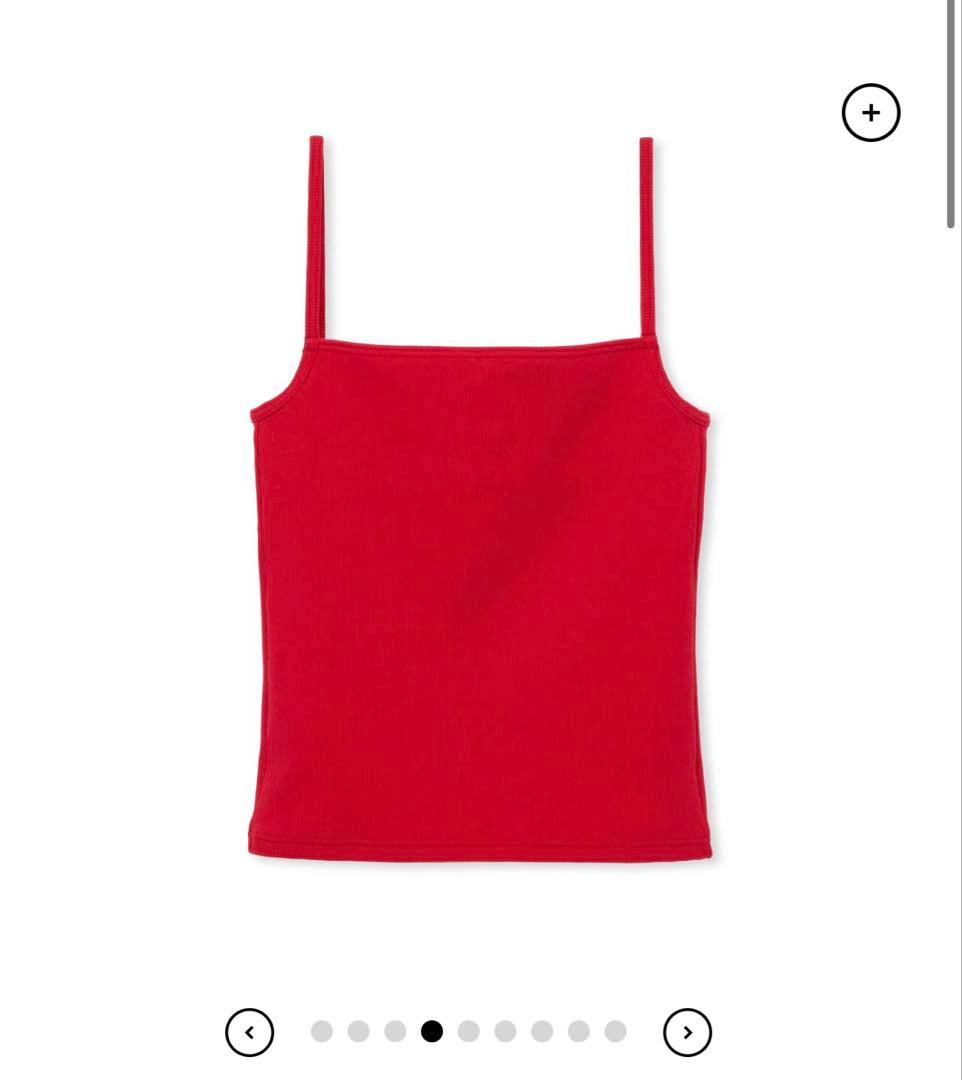Navigate back one gallery photo
Viewport: 962px width, 1080px height.
point(250,1030)
